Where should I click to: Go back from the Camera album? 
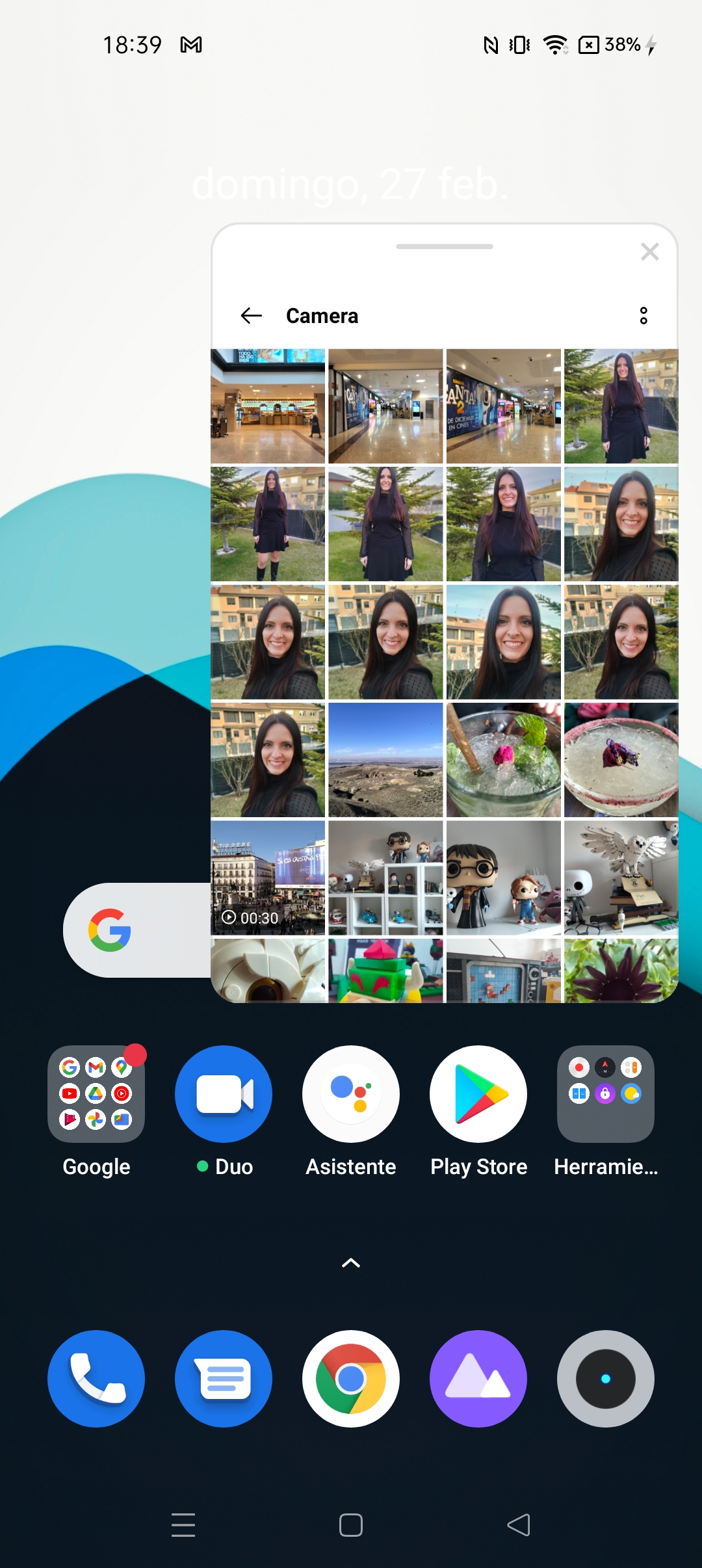coord(251,316)
